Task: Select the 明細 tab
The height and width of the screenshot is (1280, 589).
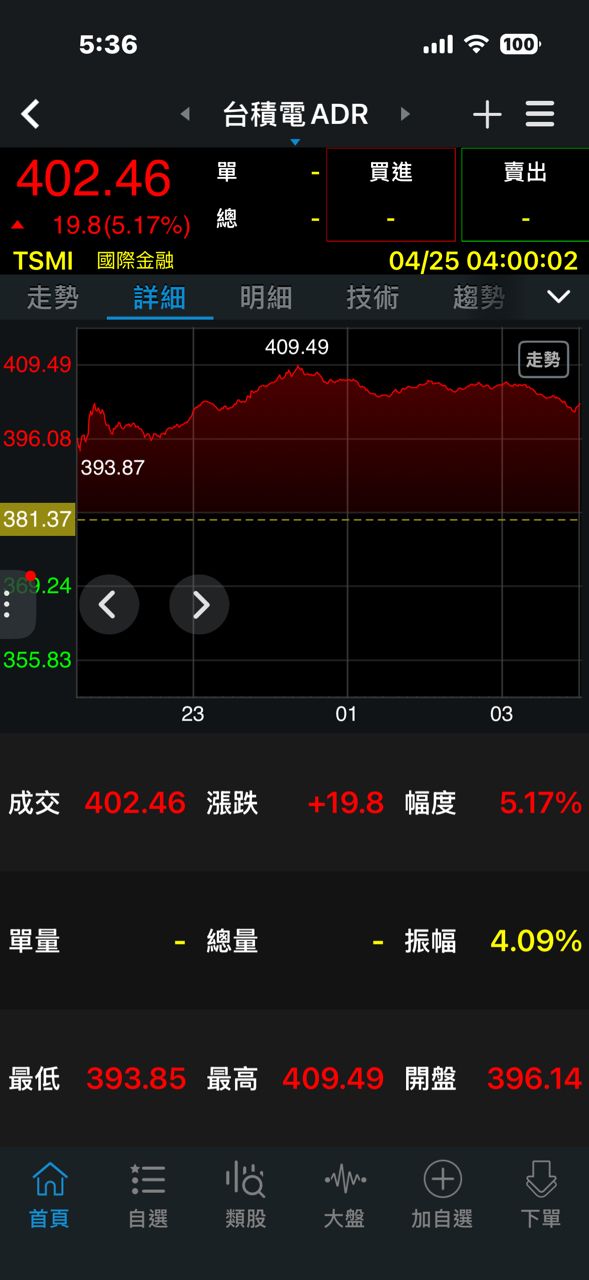Action: [x=266, y=297]
